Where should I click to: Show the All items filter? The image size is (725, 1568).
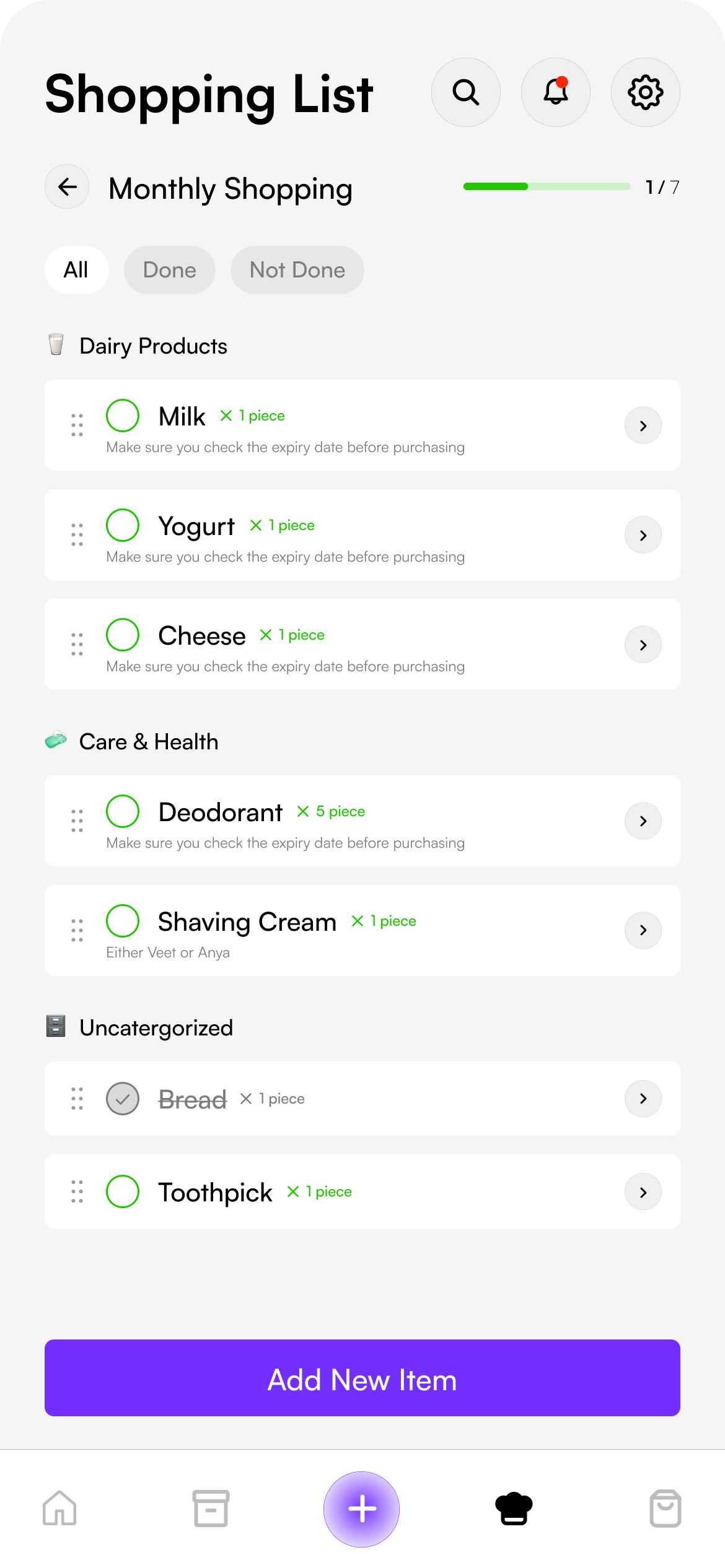tap(76, 270)
